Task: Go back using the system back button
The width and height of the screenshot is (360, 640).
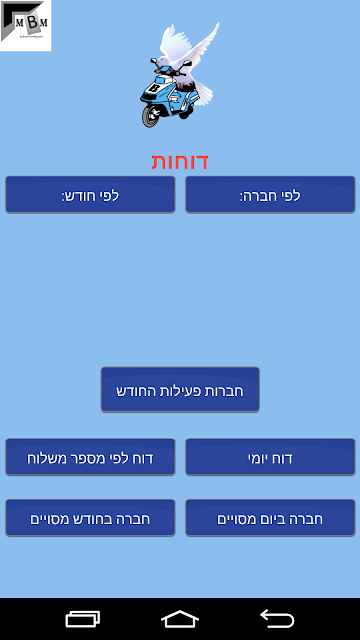Action: pyautogui.click(x=278, y=619)
